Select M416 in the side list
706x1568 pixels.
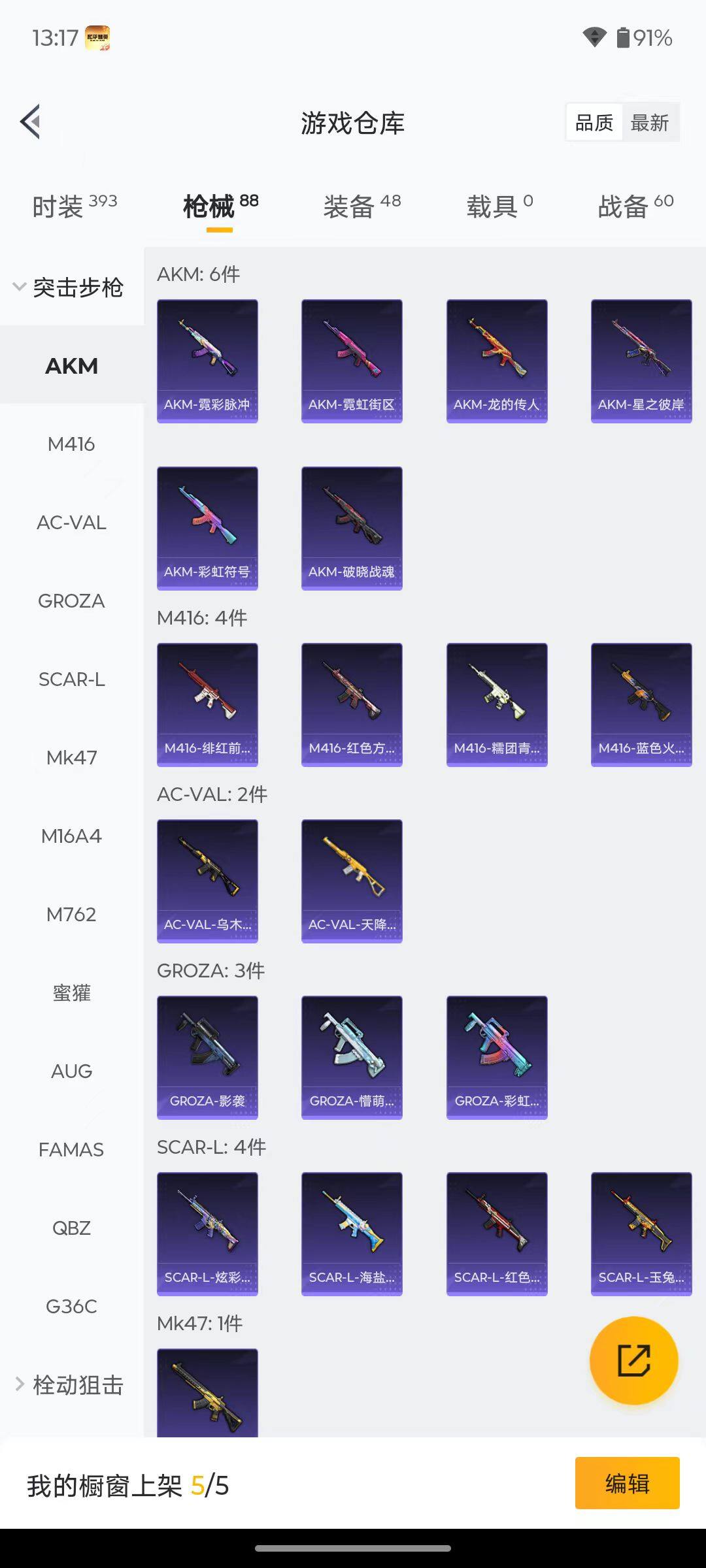point(71,444)
